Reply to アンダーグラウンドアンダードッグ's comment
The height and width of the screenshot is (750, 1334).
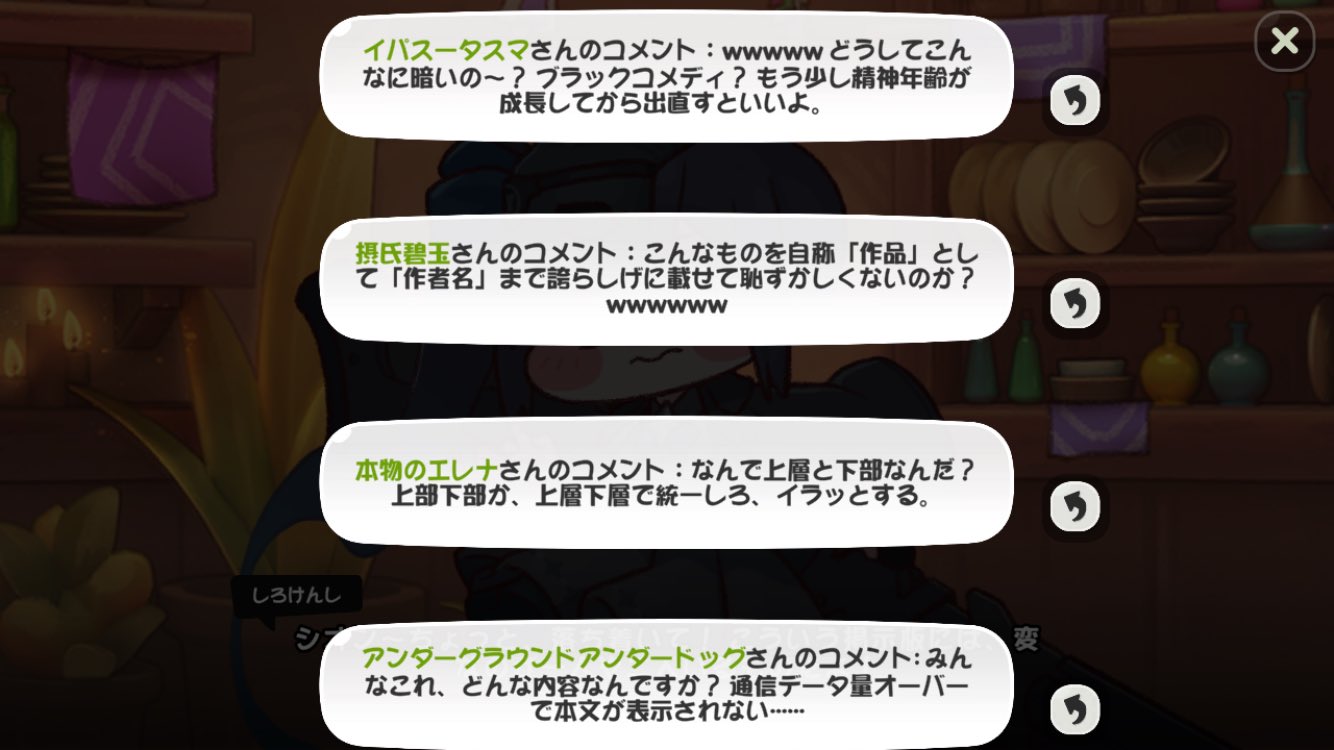[x=1075, y=709]
